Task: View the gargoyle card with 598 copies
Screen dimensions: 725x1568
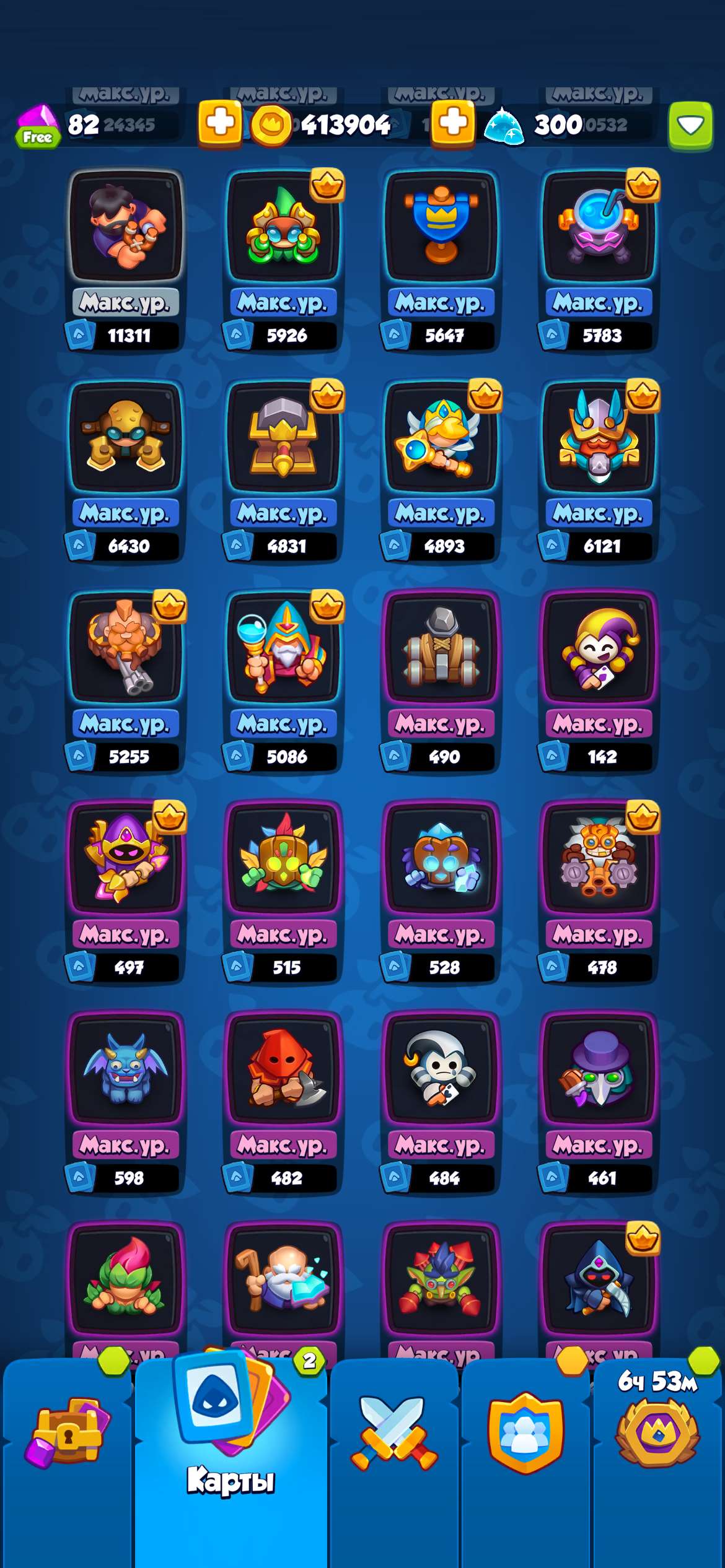Action: 126,1070
